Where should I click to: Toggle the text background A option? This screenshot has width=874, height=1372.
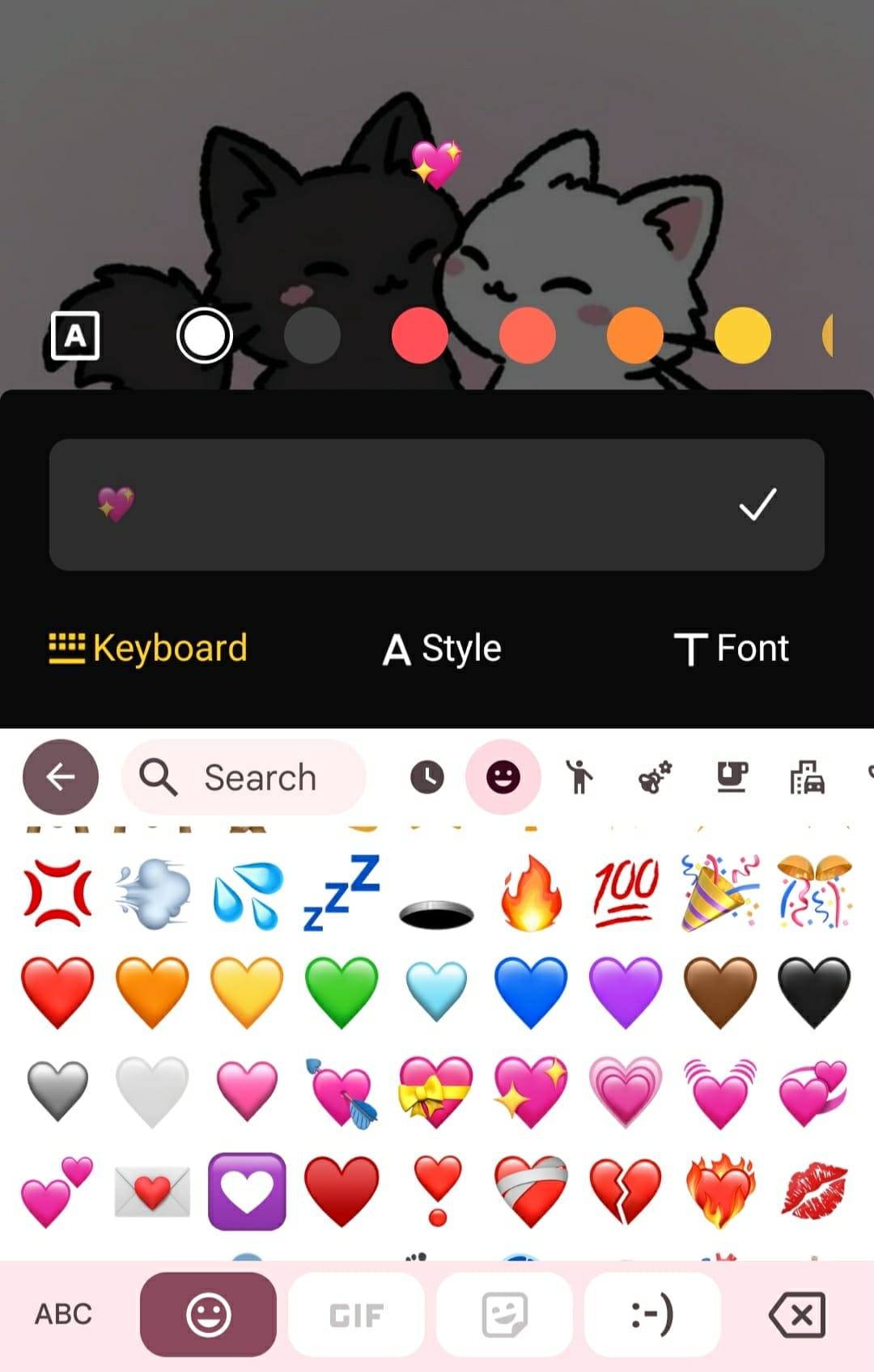point(77,335)
